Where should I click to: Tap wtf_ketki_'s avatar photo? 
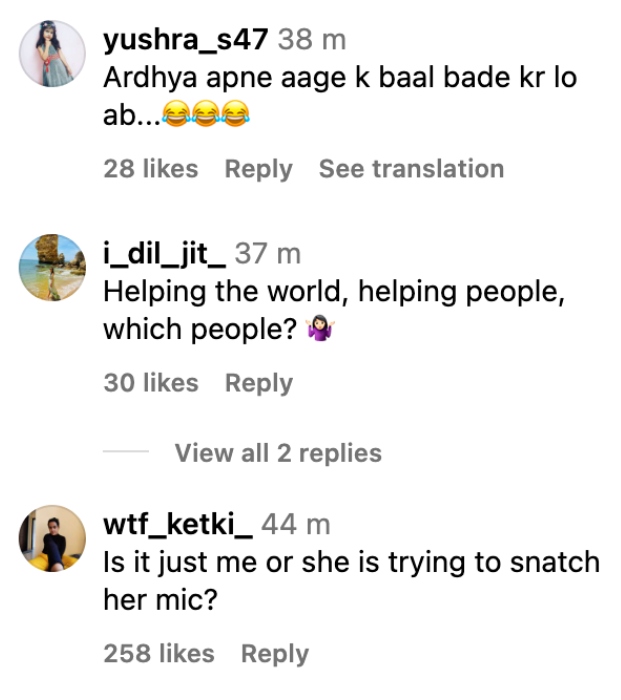click(x=53, y=538)
